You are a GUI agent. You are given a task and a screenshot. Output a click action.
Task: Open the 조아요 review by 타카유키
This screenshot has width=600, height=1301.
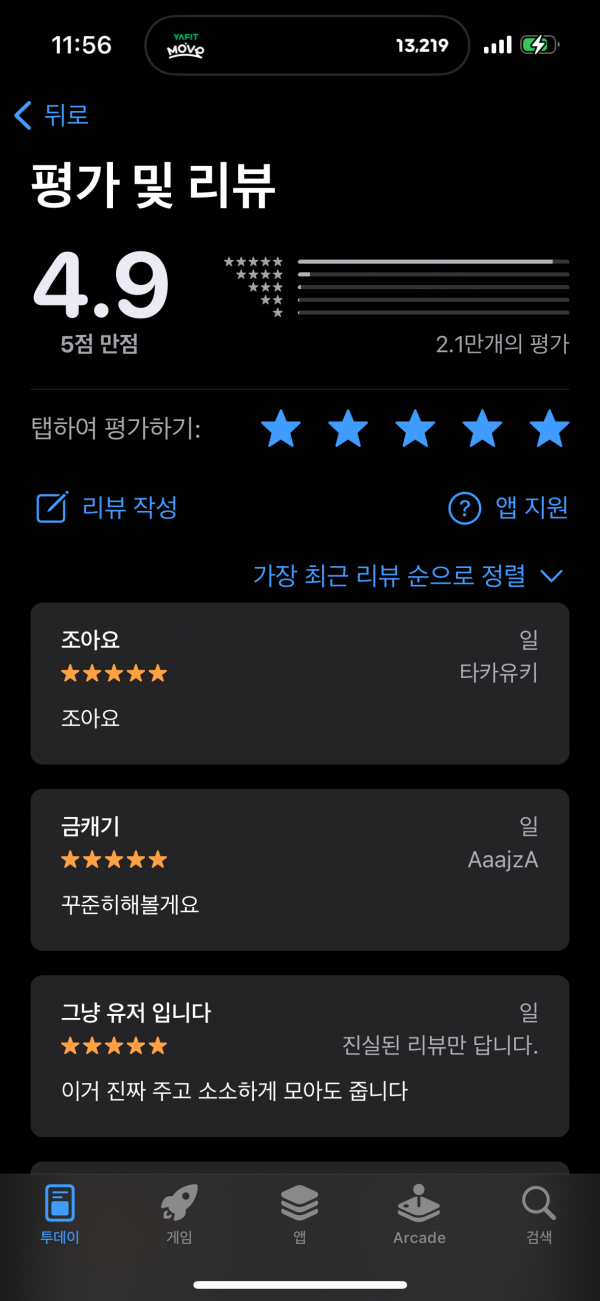point(300,683)
